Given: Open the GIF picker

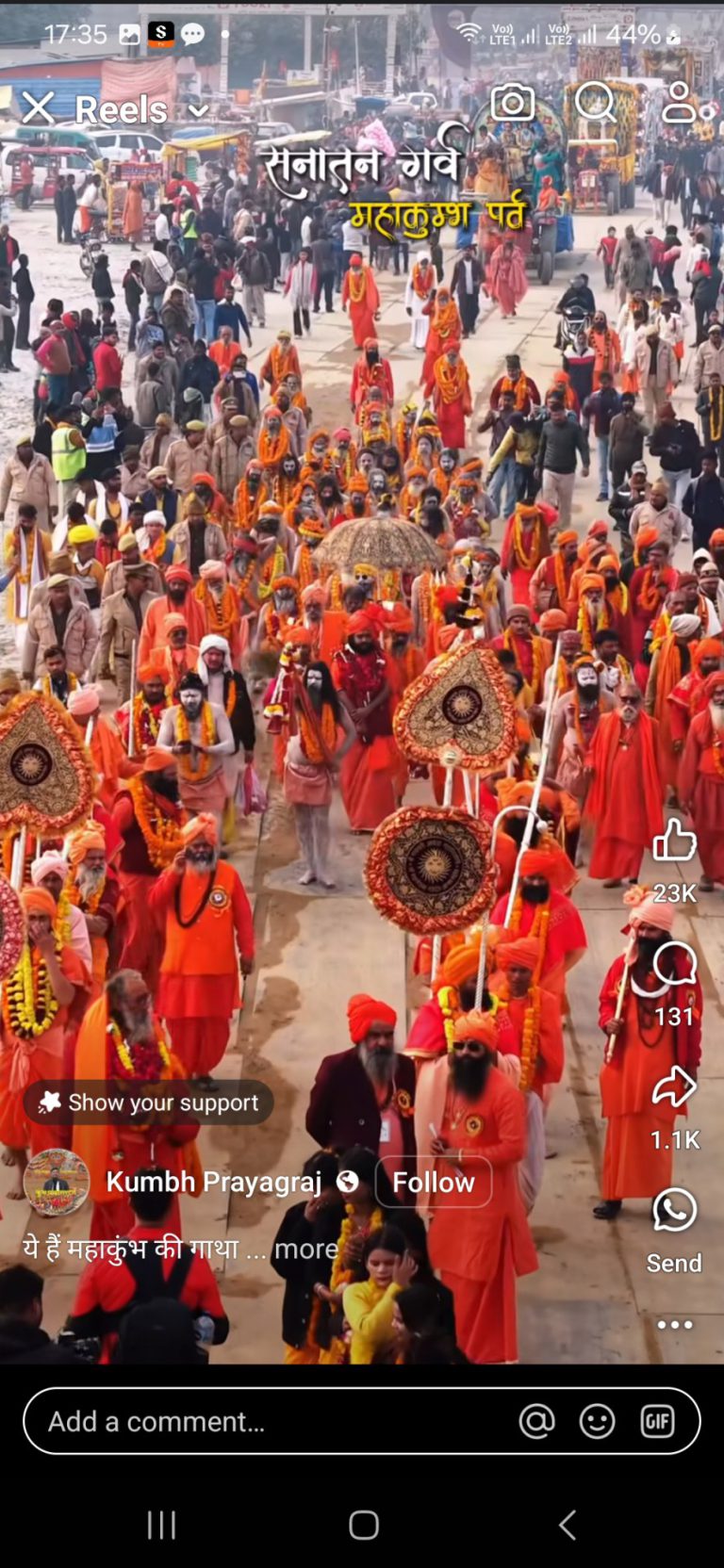Looking at the screenshot, I should [x=657, y=1421].
